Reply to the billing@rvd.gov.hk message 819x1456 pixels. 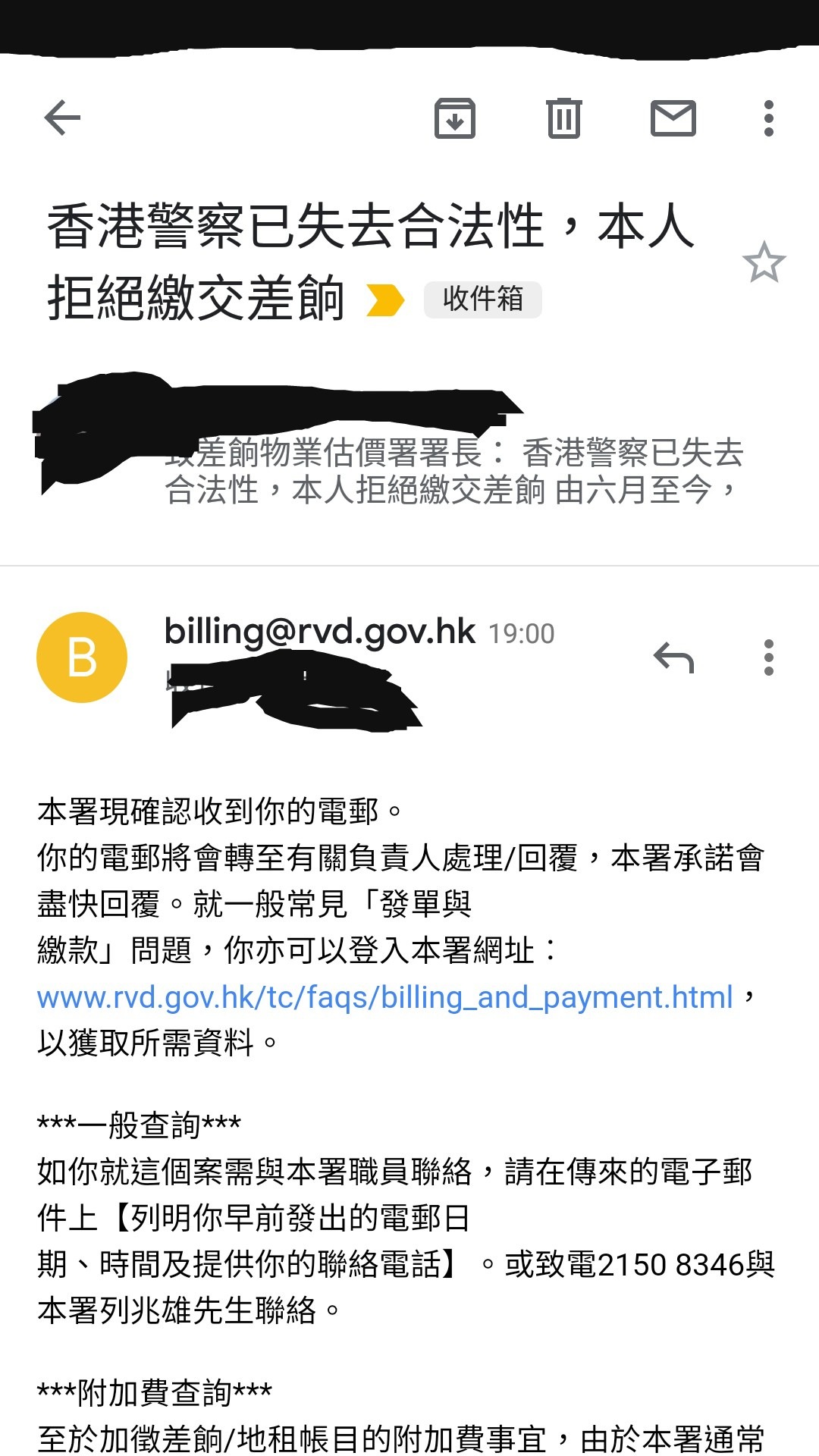(673, 657)
